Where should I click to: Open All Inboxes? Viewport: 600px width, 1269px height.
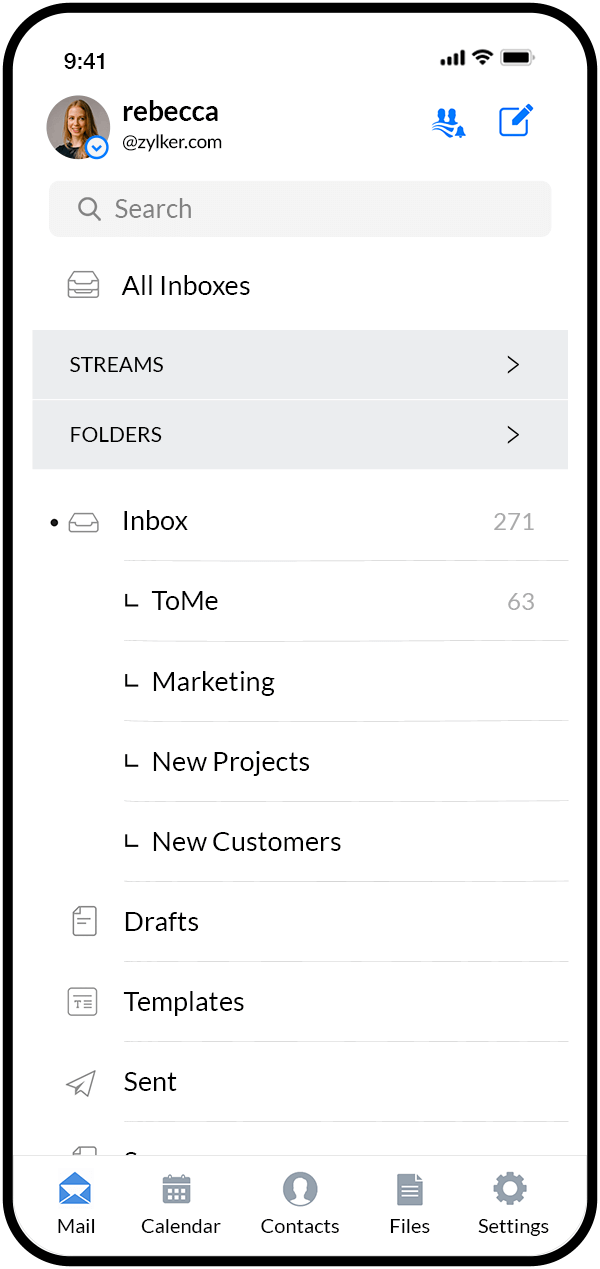pos(186,286)
